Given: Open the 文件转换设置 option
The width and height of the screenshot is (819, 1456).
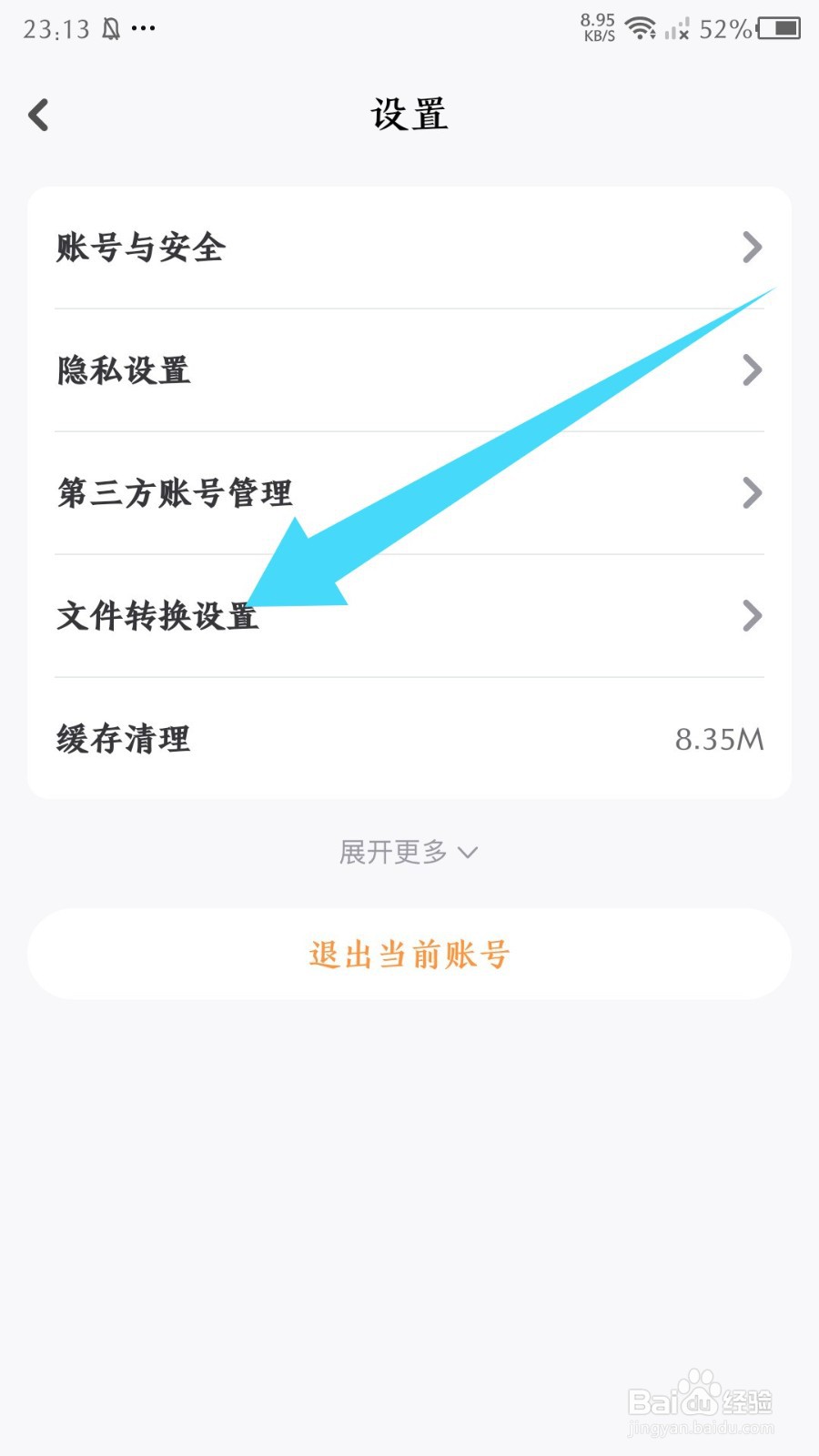Looking at the screenshot, I should click(x=159, y=616).
